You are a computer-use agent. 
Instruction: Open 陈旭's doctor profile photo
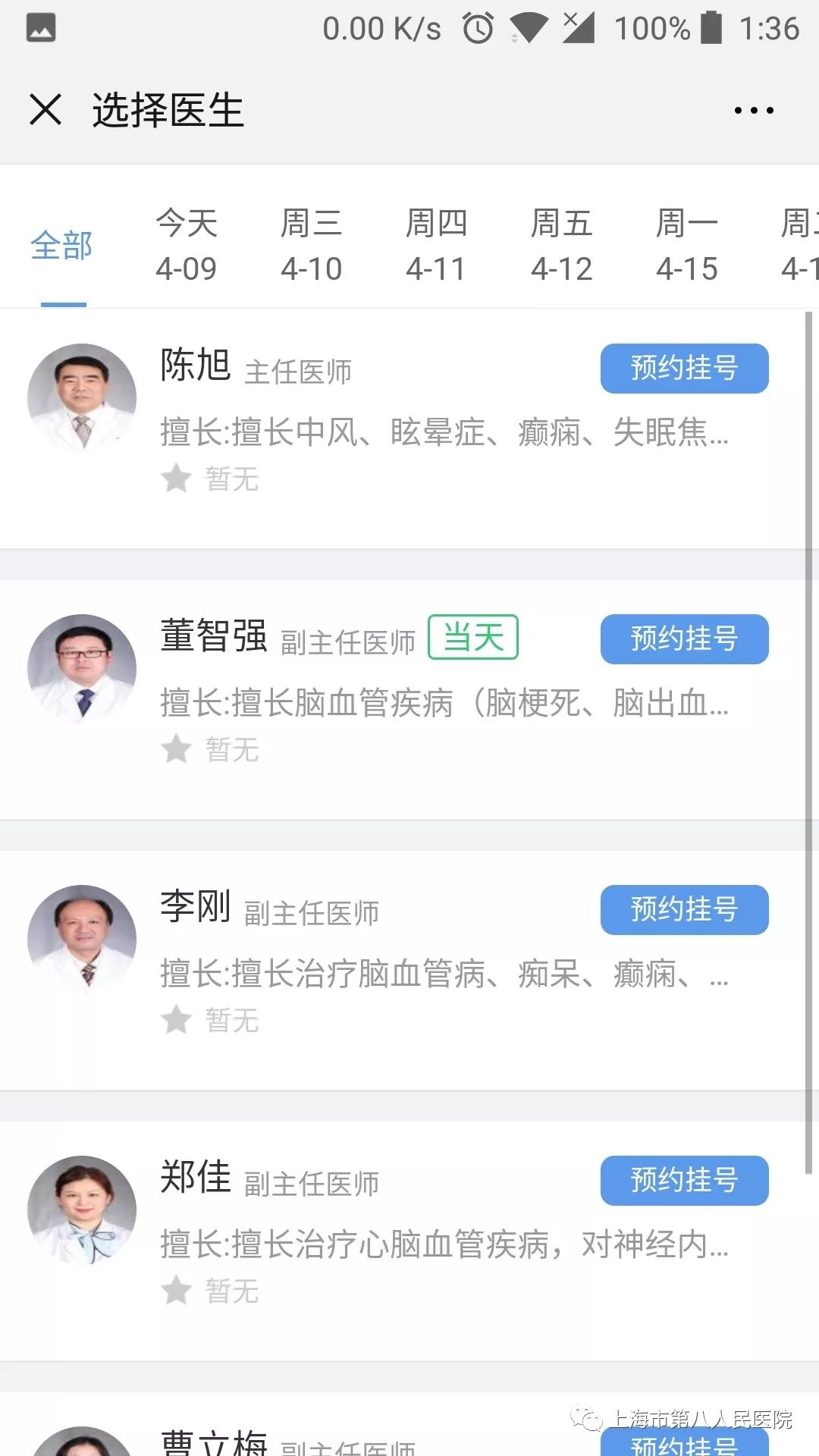[82, 398]
